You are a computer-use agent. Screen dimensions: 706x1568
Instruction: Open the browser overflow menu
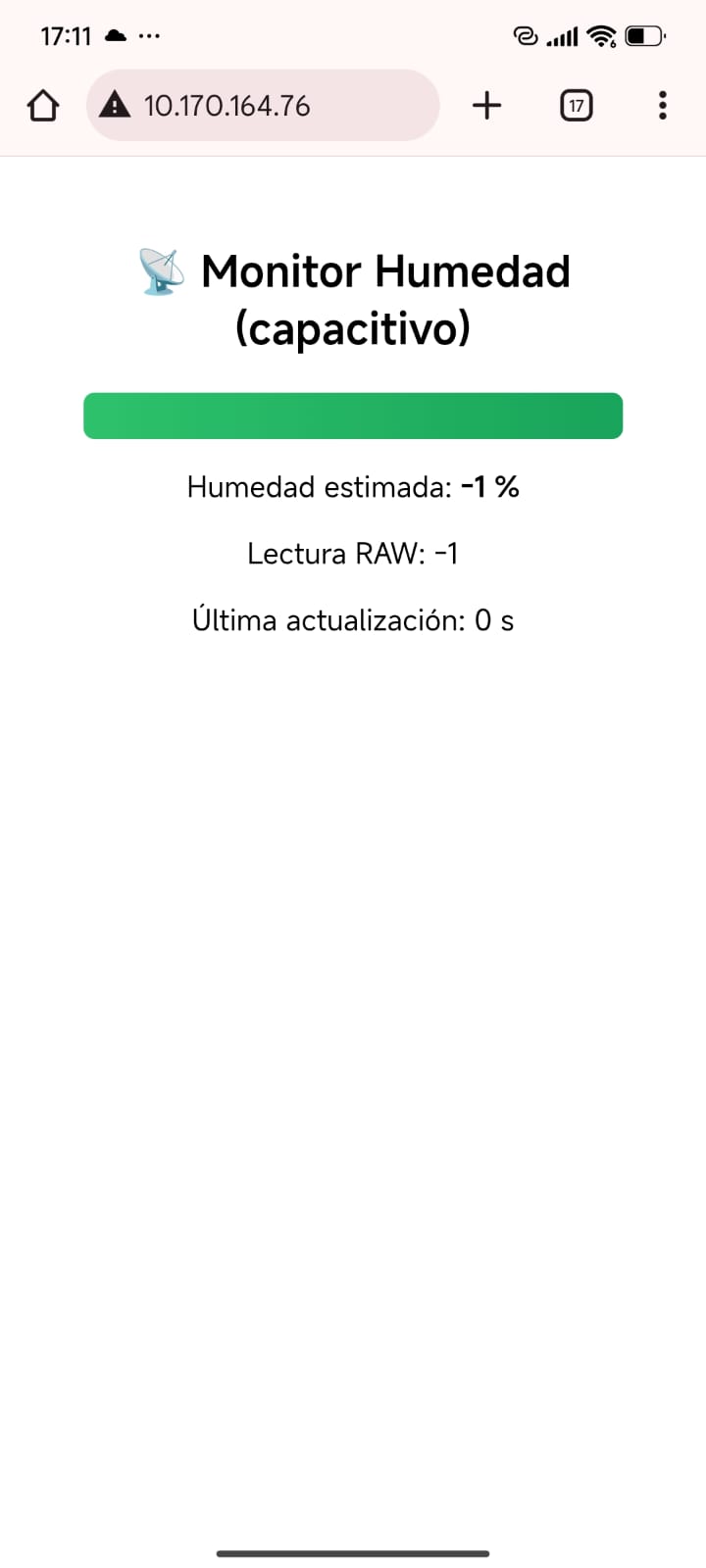(x=663, y=105)
